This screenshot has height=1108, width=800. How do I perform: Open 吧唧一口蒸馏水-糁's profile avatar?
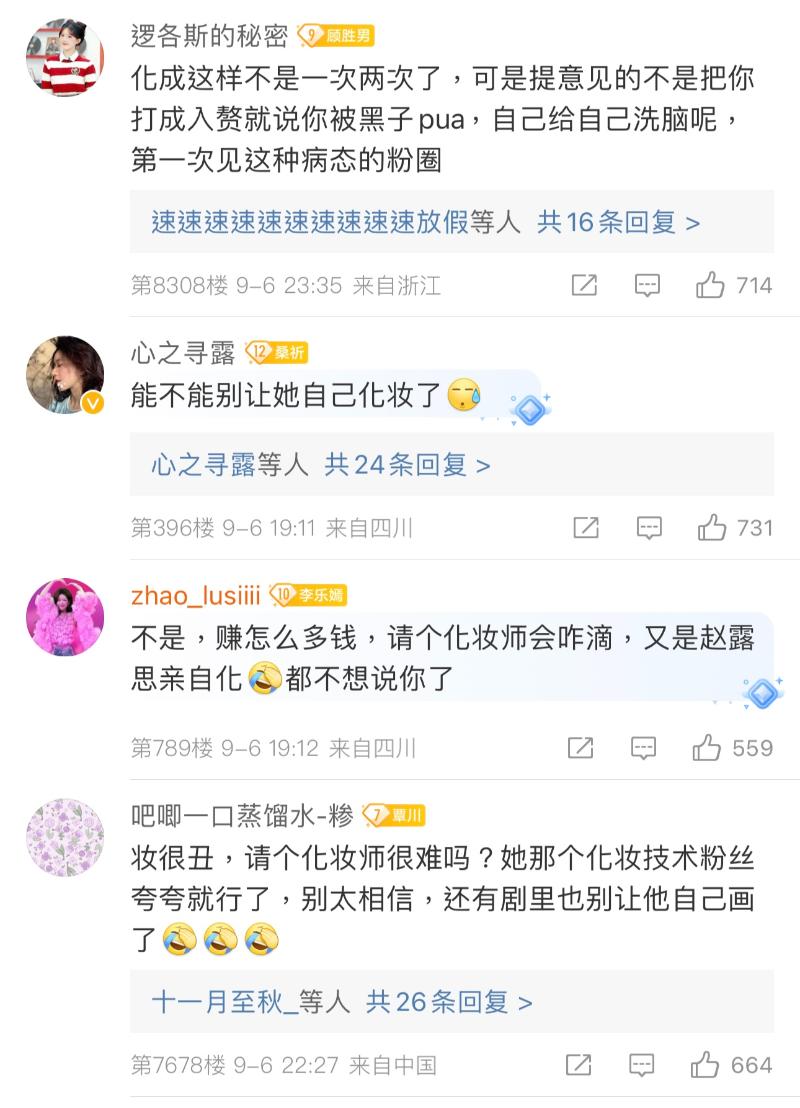coord(65,838)
